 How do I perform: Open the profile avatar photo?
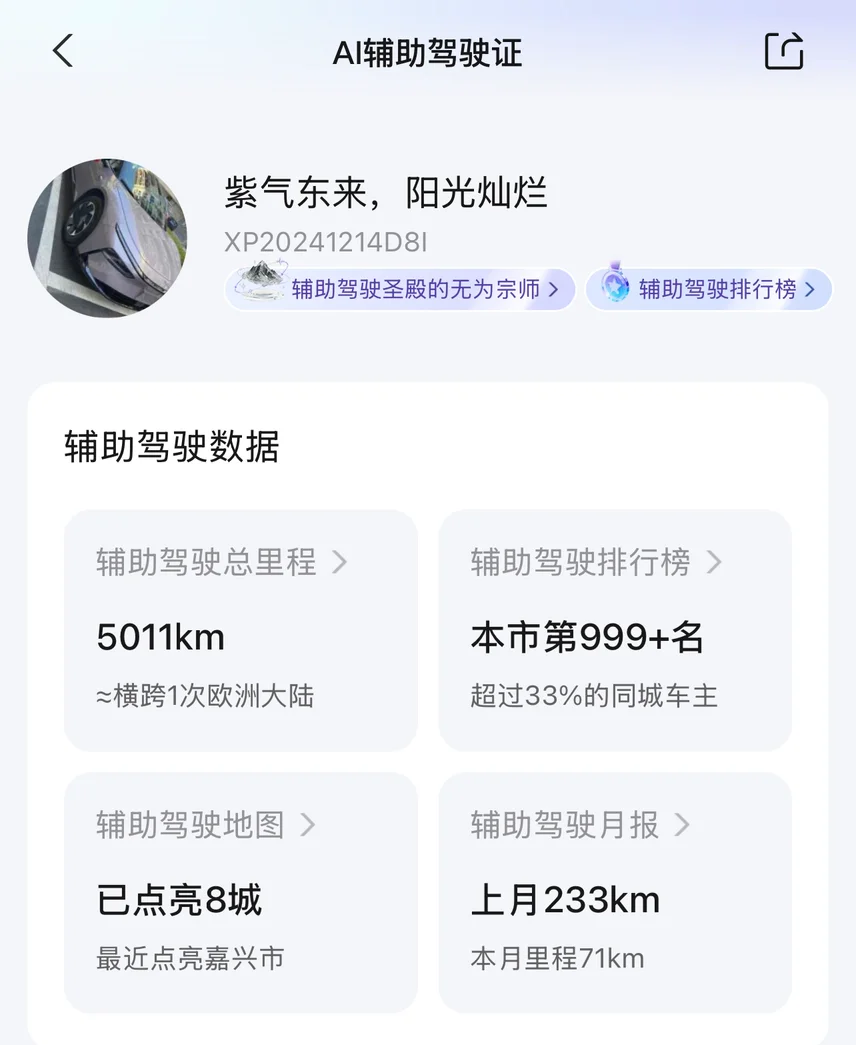107,238
